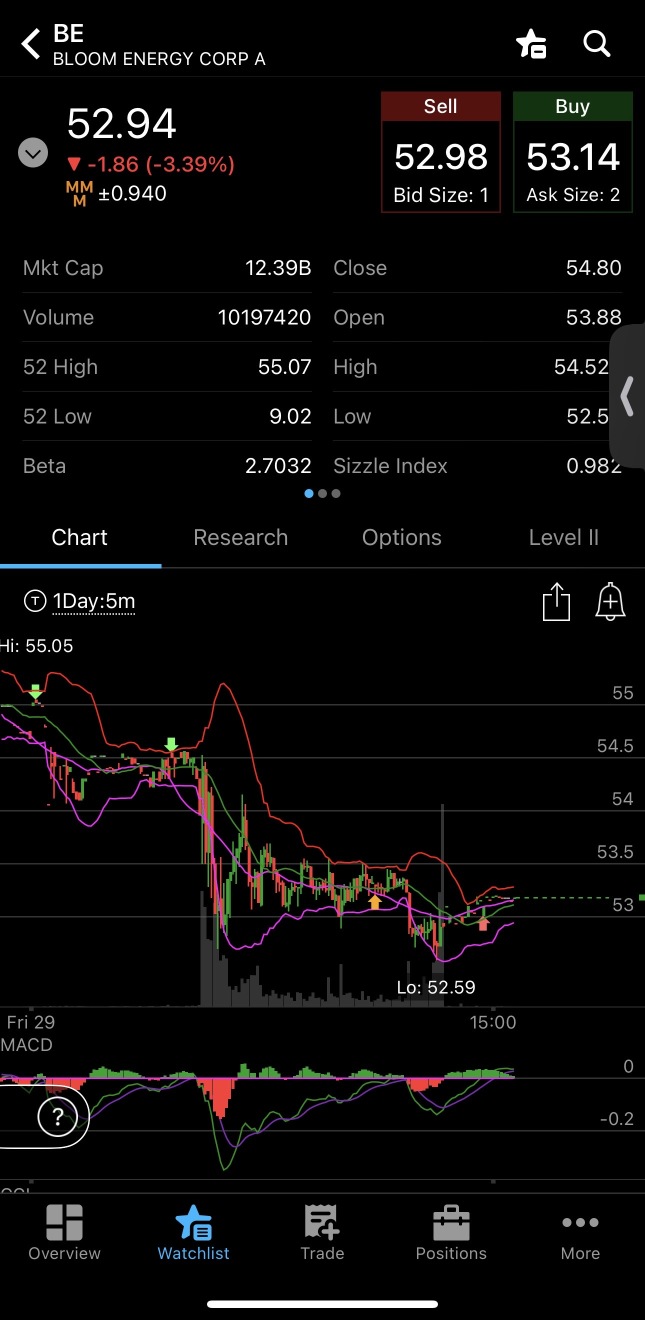The image size is (645, 1320).
Task: Open the More menu
Action: [580, 1233]
